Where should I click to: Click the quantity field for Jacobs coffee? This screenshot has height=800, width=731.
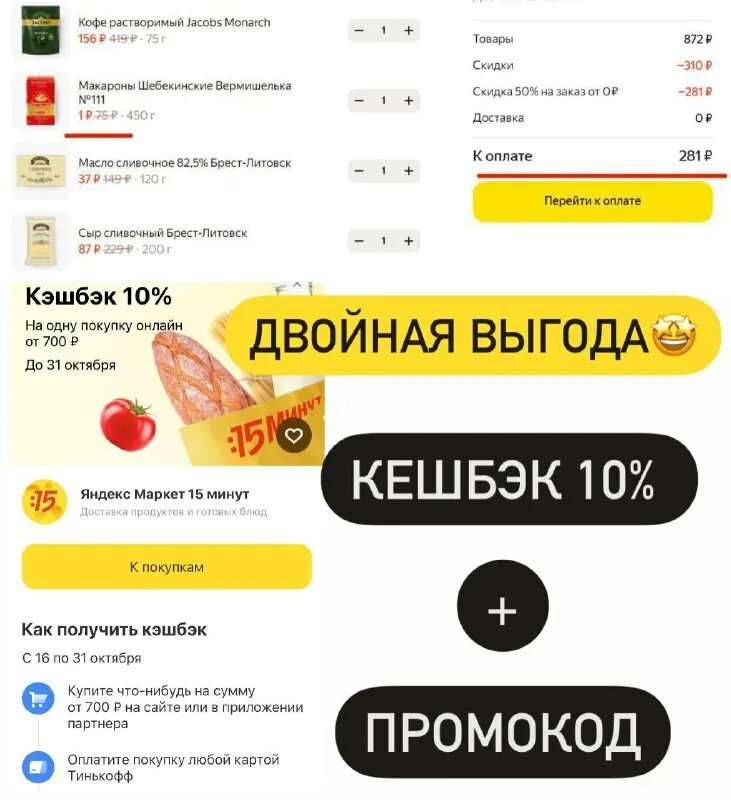(x=383, y=31)
